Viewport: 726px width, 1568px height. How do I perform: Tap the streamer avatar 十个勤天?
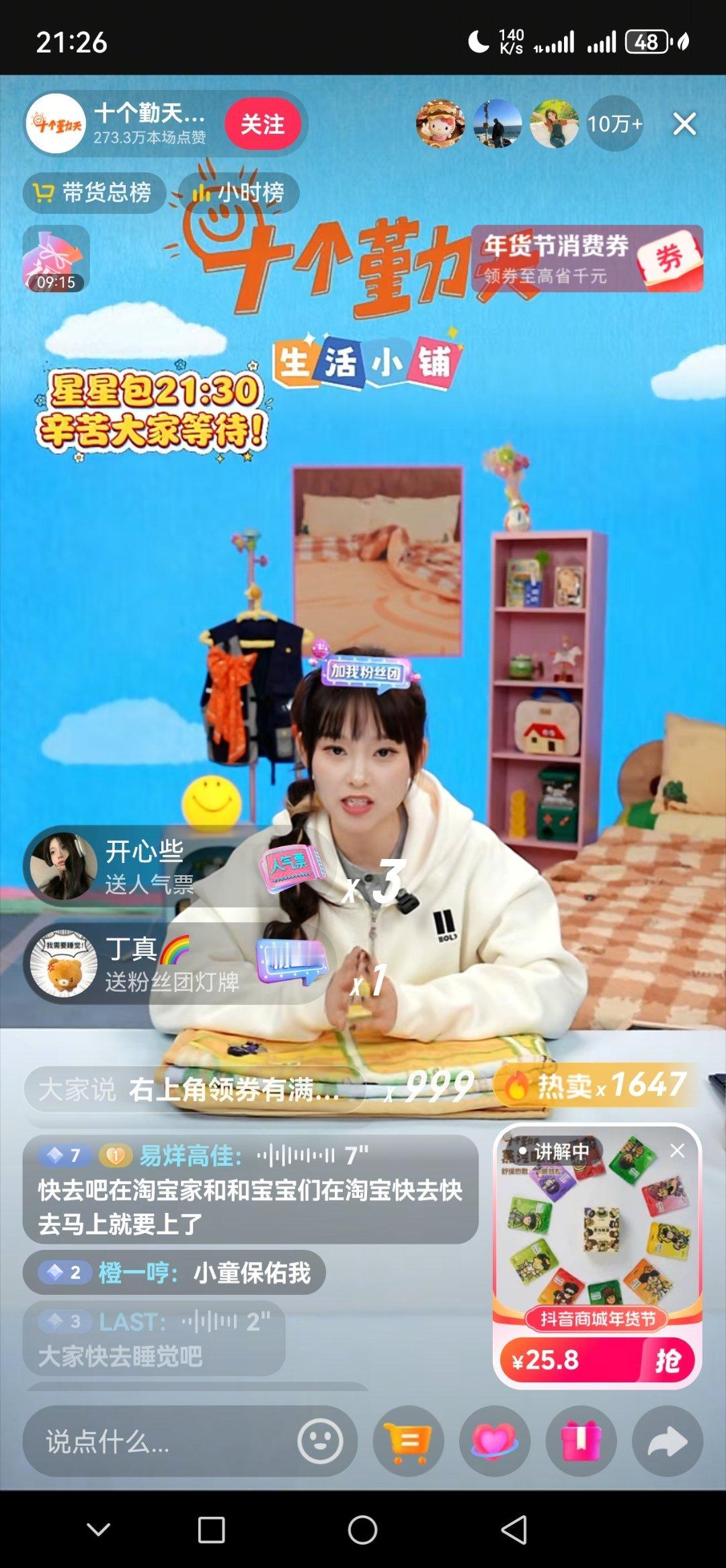click(x=56, y=123)
